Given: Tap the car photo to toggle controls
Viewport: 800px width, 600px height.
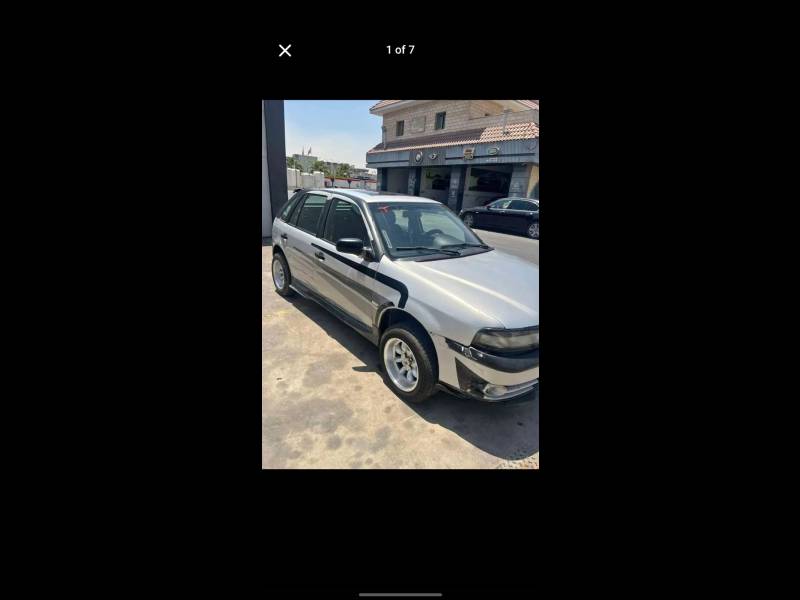Looking at the screenshot, I should (400, 284).
